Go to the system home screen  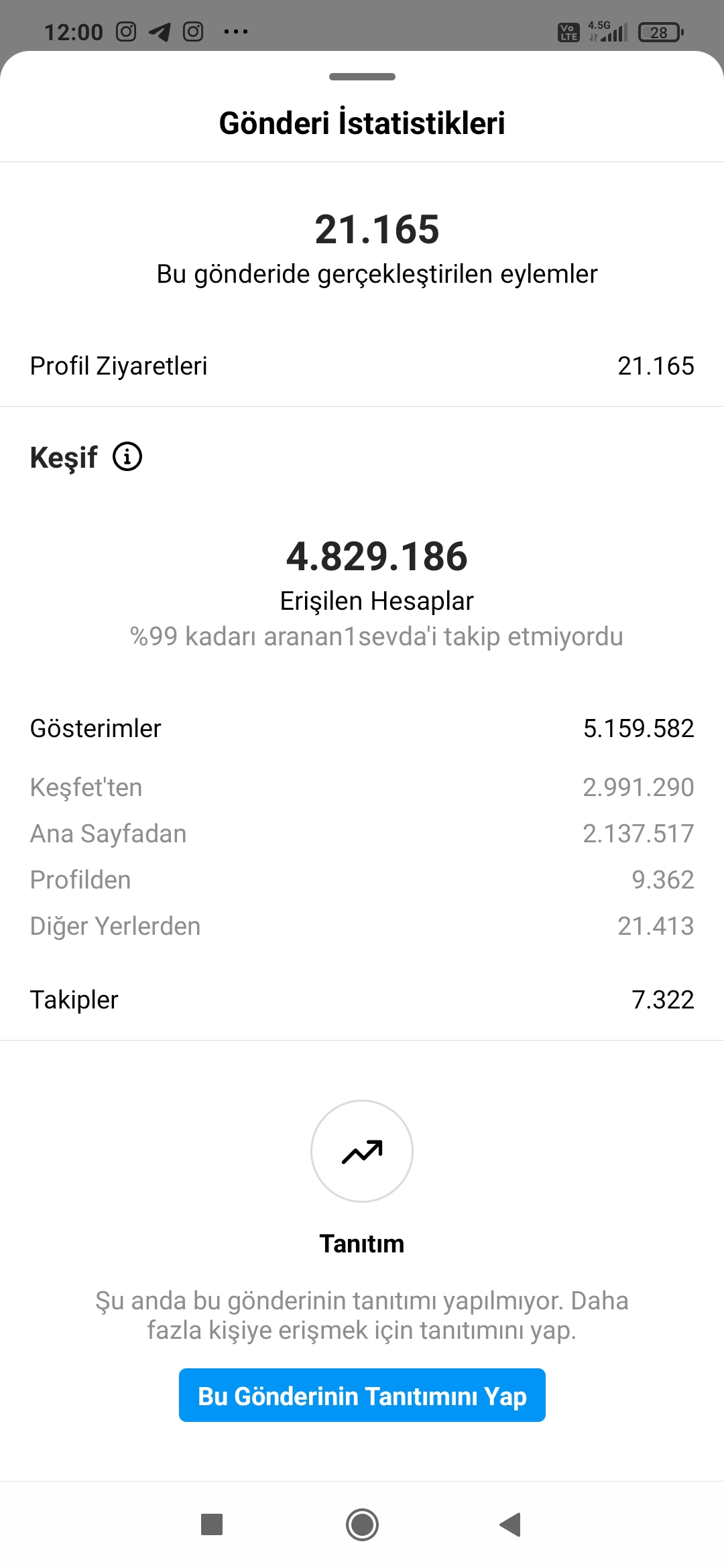tap(362, 1524)
